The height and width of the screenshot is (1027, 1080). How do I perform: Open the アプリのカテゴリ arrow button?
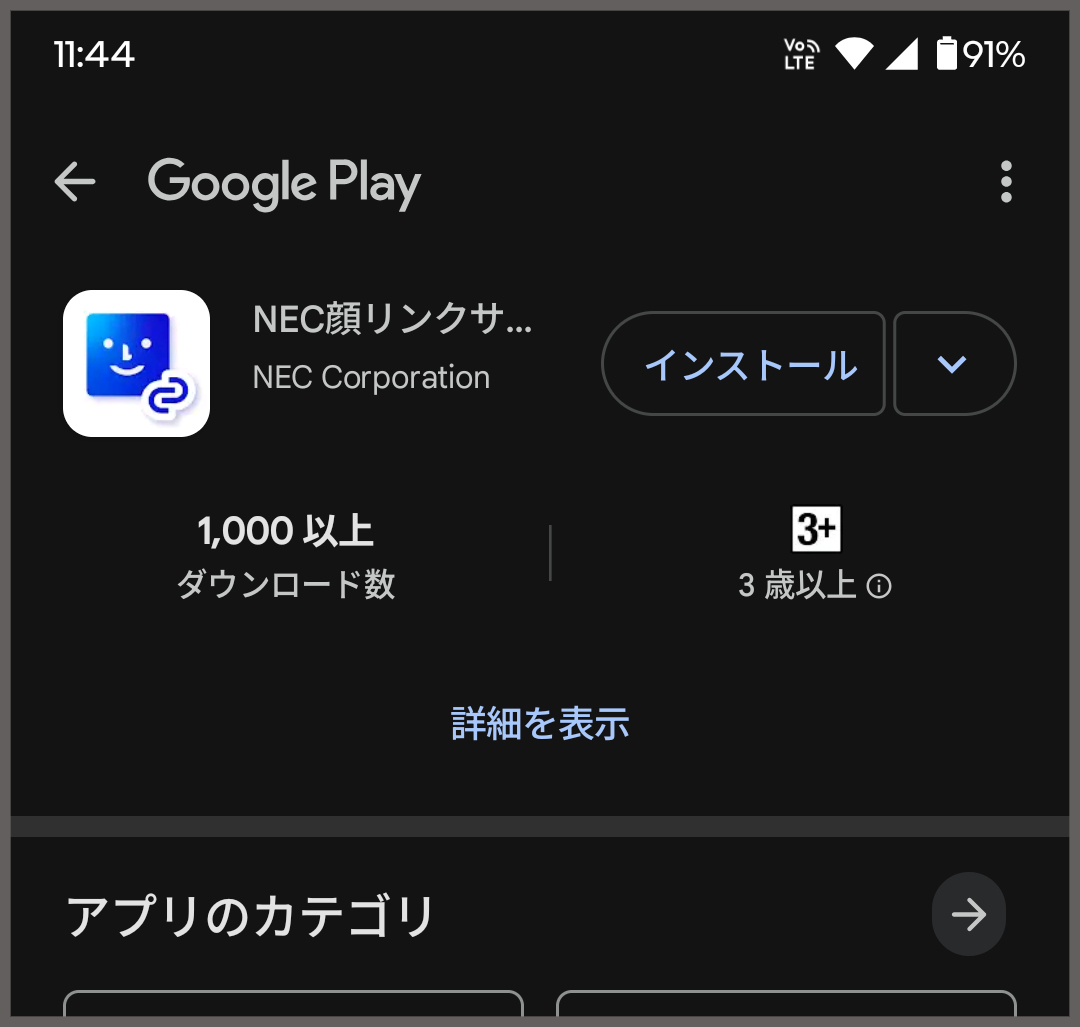coord(968,914)
